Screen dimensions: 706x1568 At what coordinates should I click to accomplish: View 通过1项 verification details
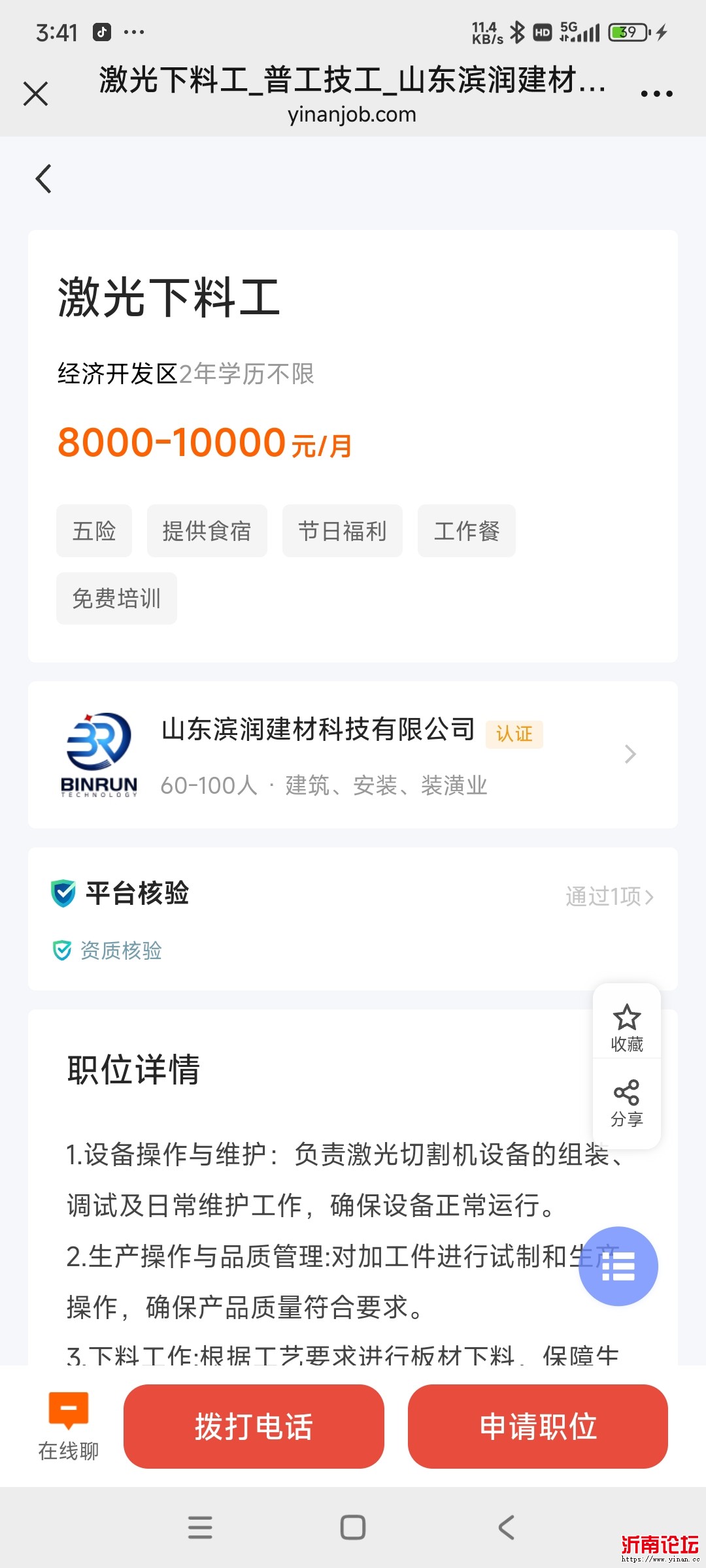point(609,896)
